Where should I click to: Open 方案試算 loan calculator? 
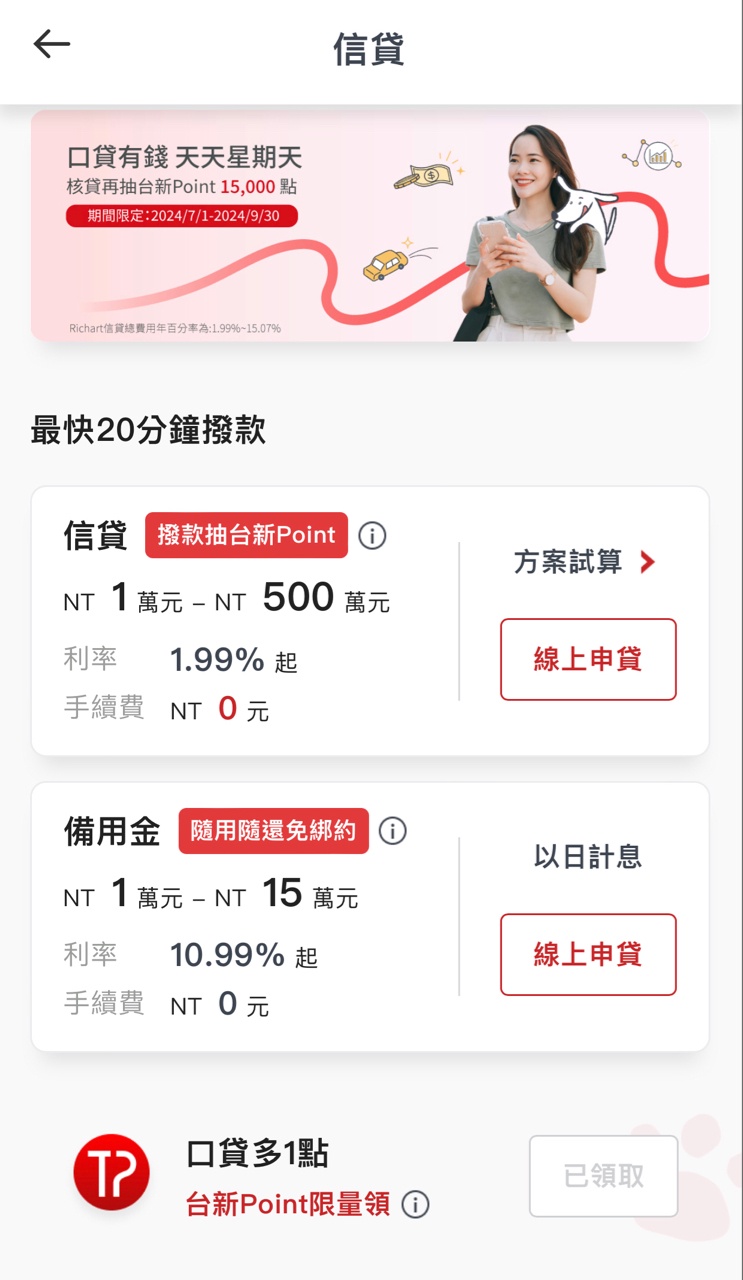(x=585, y=562)
